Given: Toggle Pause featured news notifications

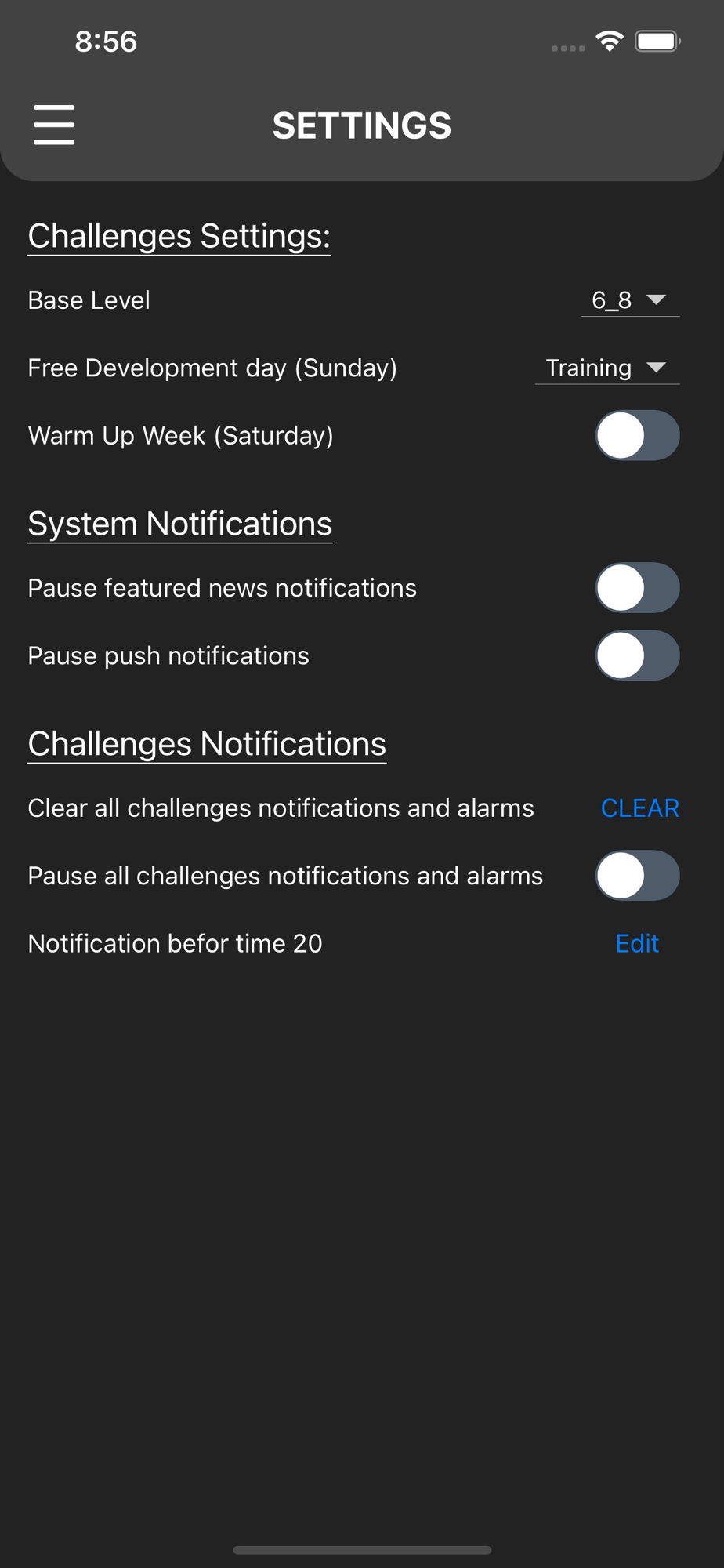Looking at the screenshot, I should pos(637,588).
